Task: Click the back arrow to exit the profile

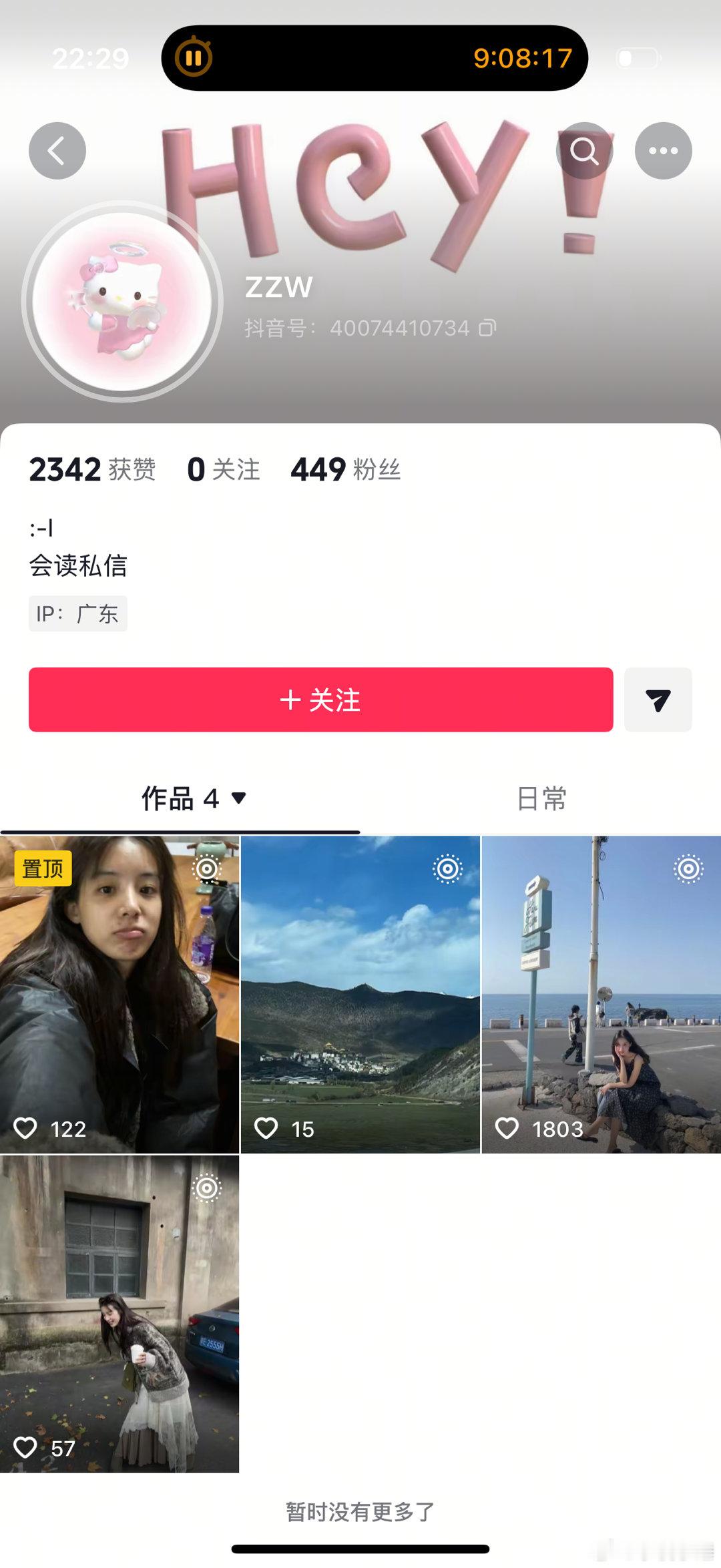Action: 57,150
